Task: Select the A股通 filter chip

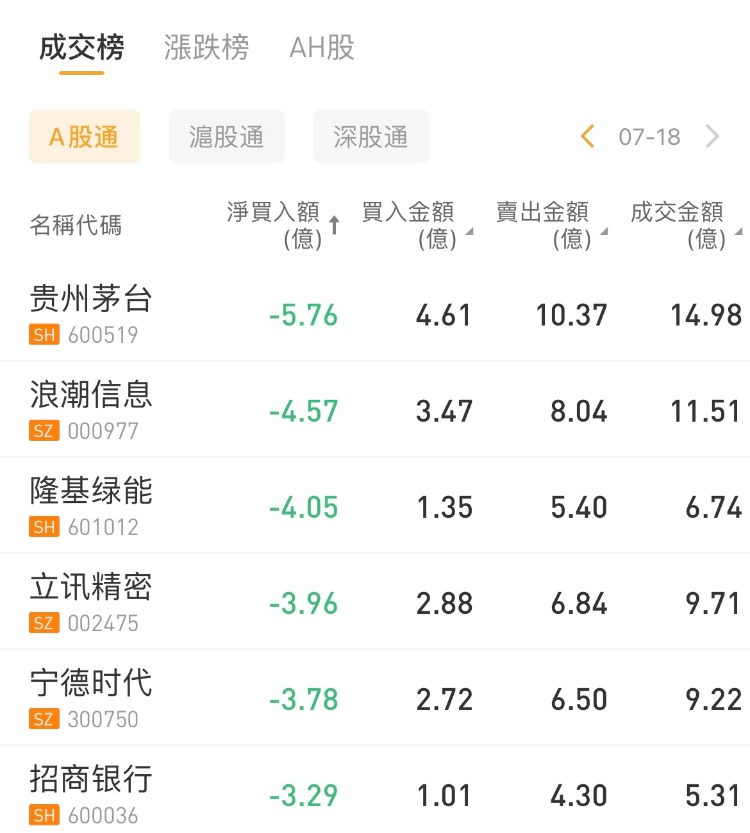Action: click(x=84, y=137)
